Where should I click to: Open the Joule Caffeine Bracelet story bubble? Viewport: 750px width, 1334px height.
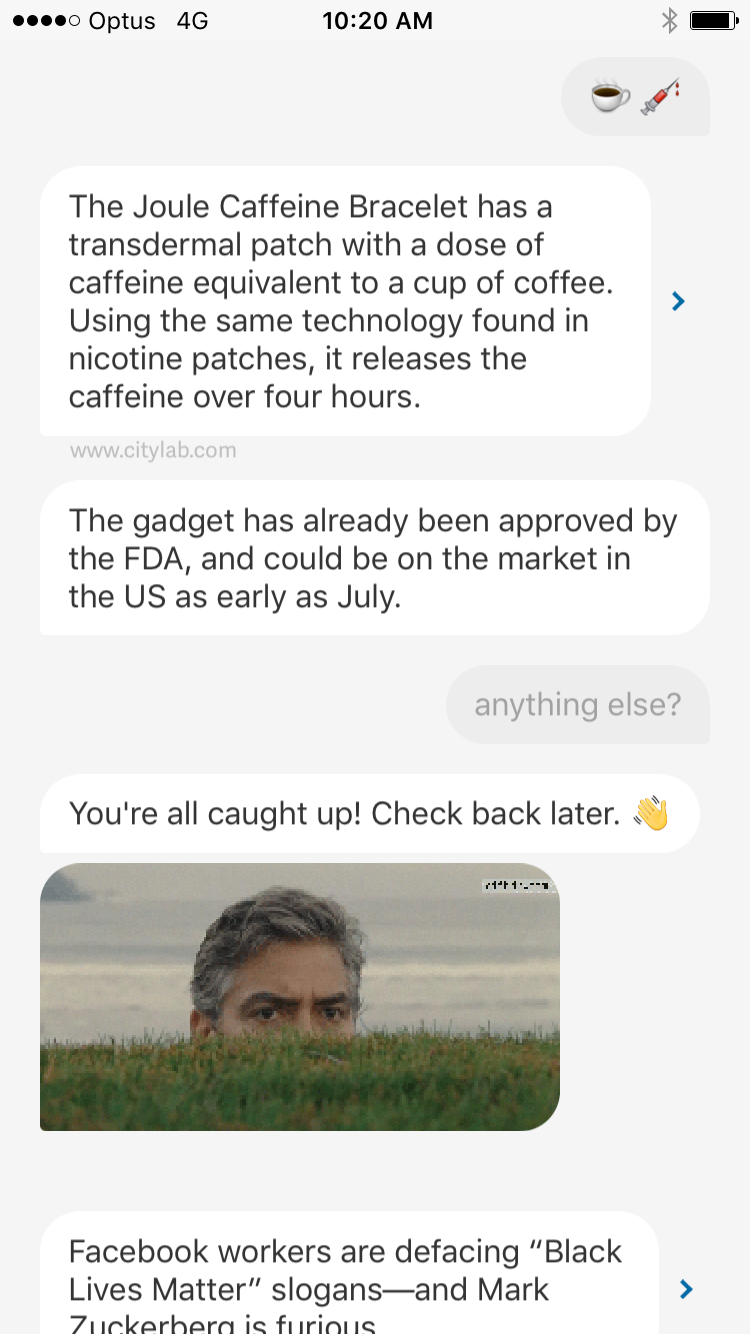coord(345,301)
